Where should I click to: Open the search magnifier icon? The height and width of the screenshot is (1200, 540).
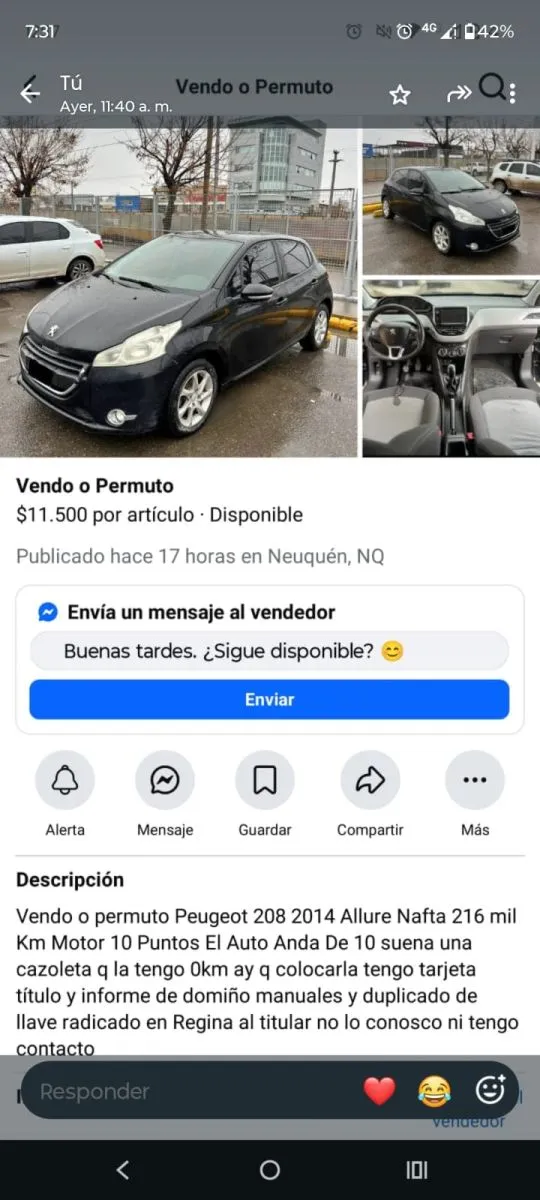point(492,89)
